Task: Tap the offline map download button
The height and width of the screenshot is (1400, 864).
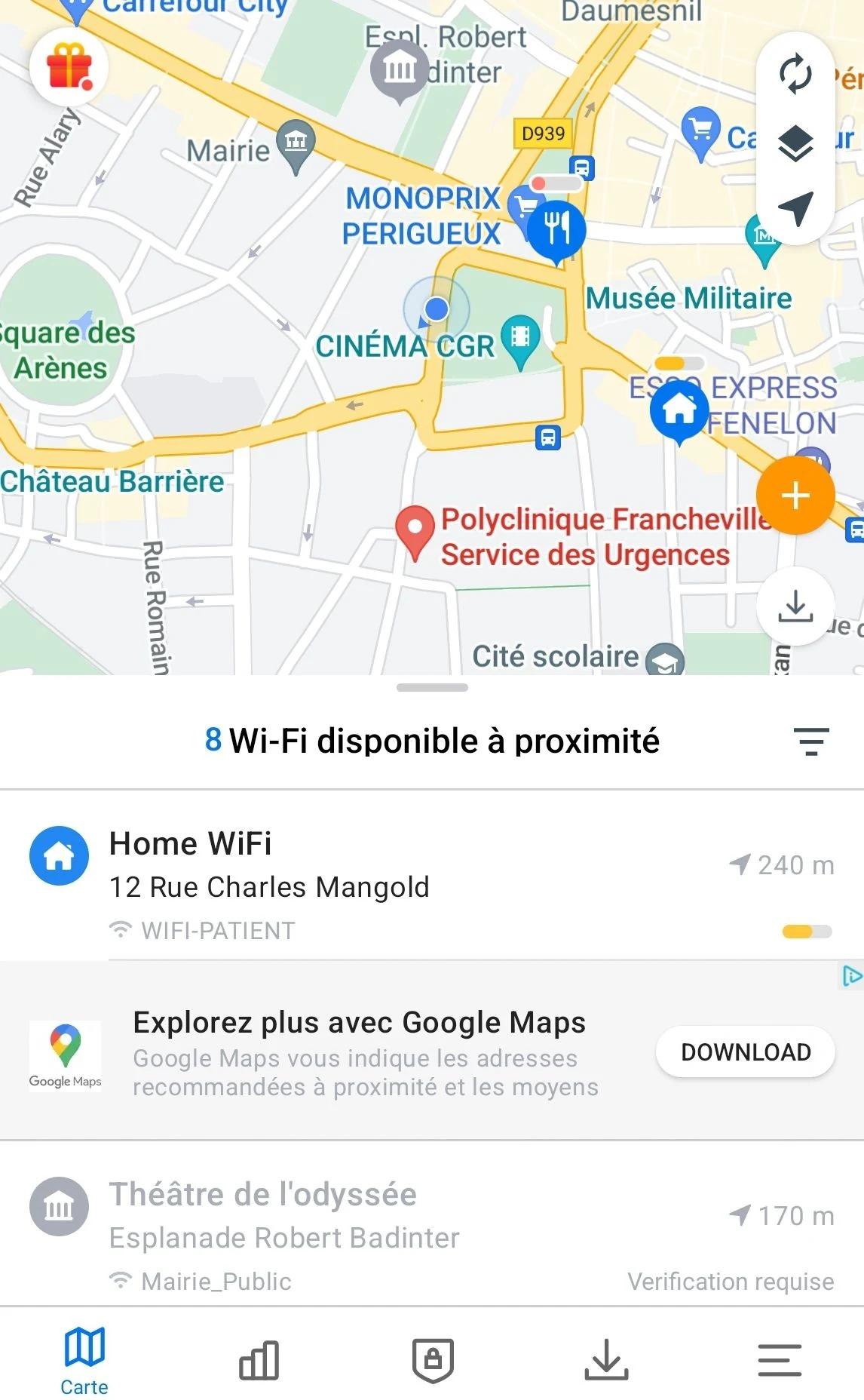Action: tap(795, 606)
